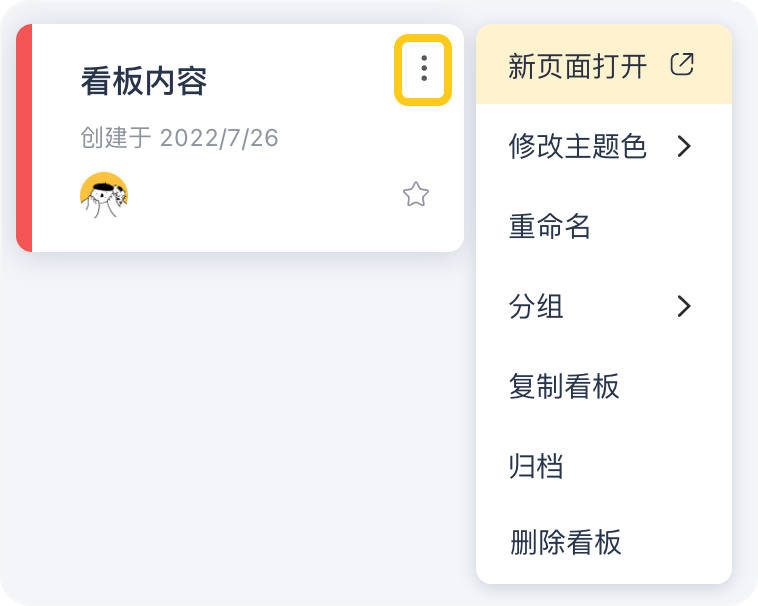Choose 重命名 to rename the board
The height and width of the screenshot is (606, 758).
coord(551,227)
